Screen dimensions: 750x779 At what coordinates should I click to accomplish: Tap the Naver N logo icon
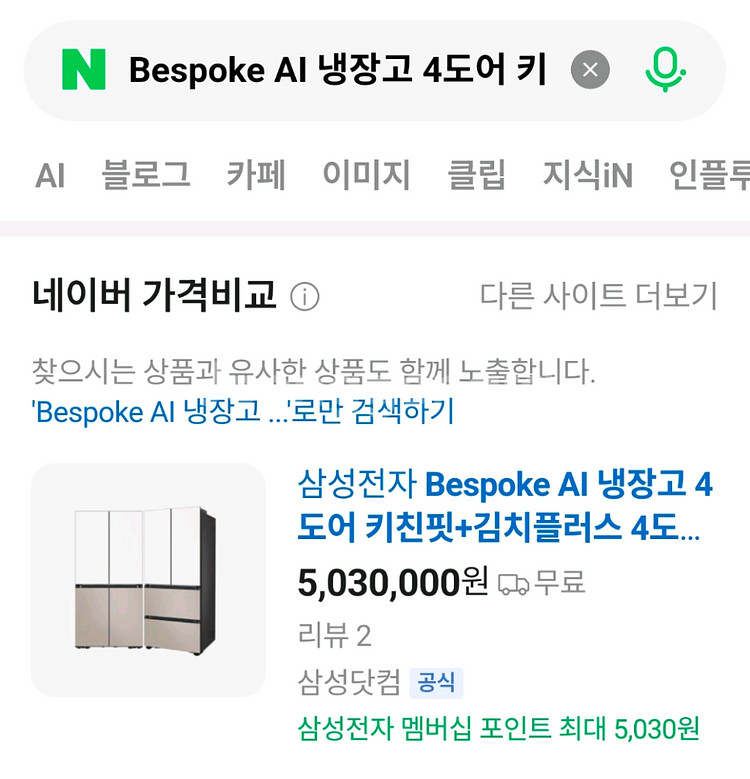coord(83,69)
